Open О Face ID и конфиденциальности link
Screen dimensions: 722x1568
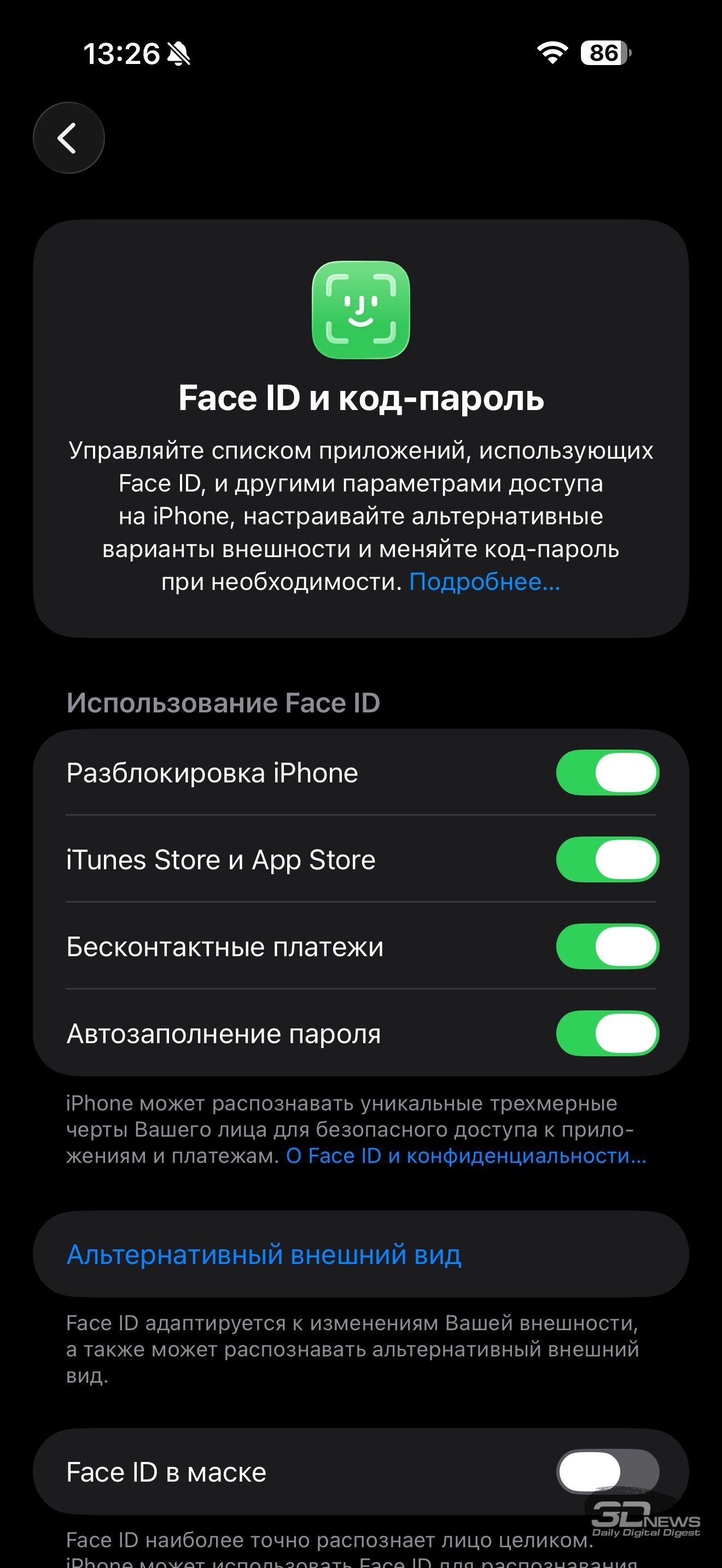(465, 1155)
